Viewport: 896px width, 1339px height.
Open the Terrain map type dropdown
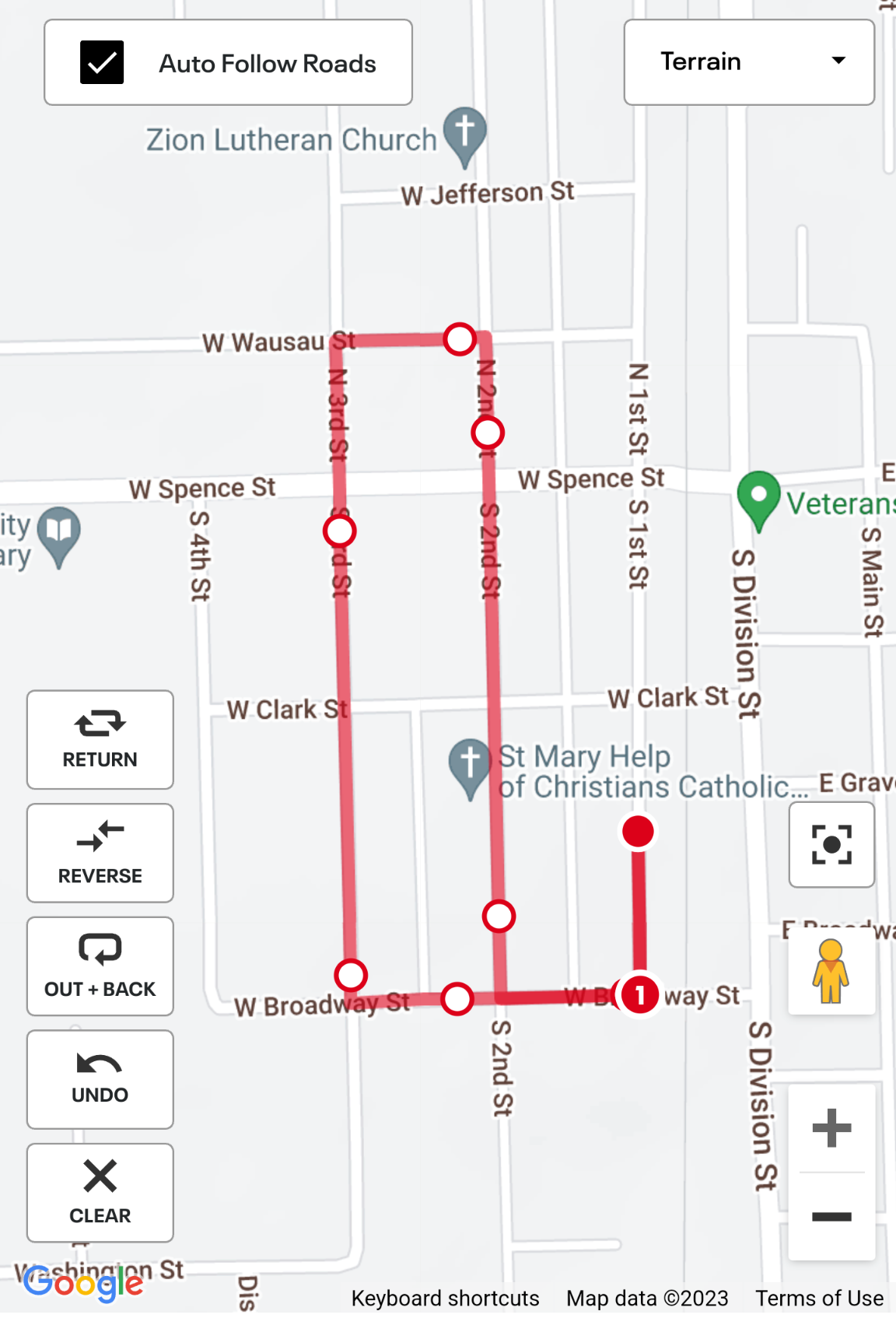point(748,61)
